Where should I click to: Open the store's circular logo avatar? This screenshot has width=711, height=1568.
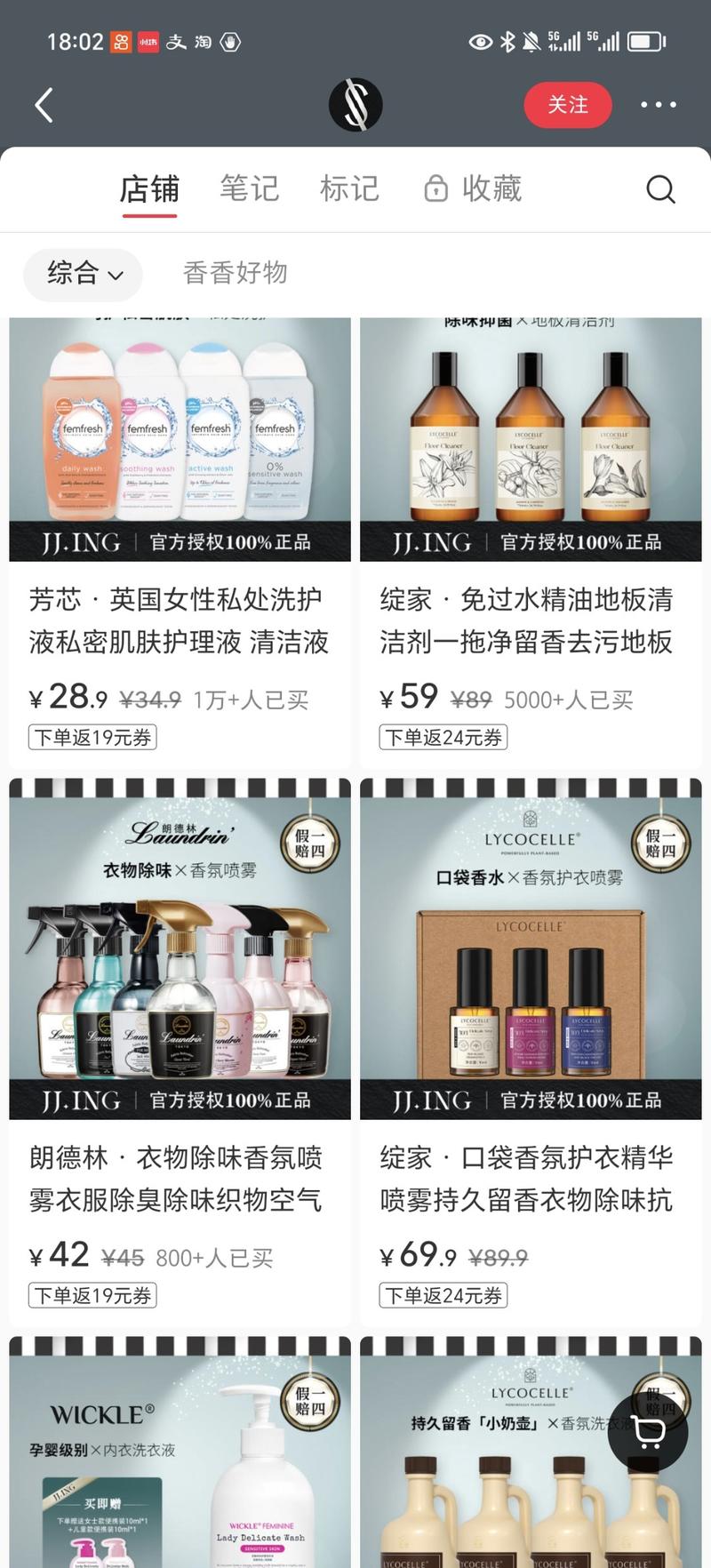(355, 104)
